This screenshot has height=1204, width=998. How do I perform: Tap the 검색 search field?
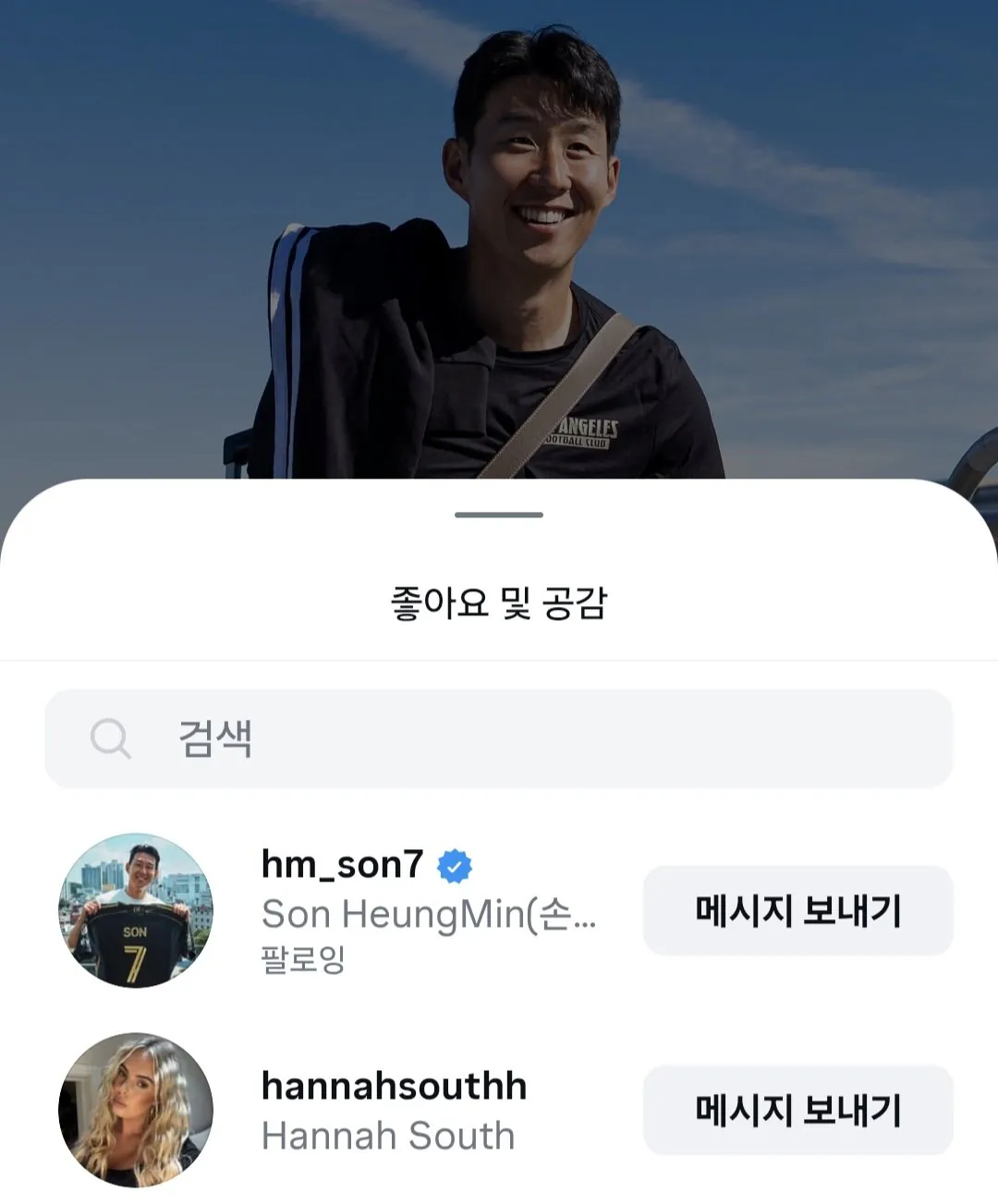pos(499,738)
